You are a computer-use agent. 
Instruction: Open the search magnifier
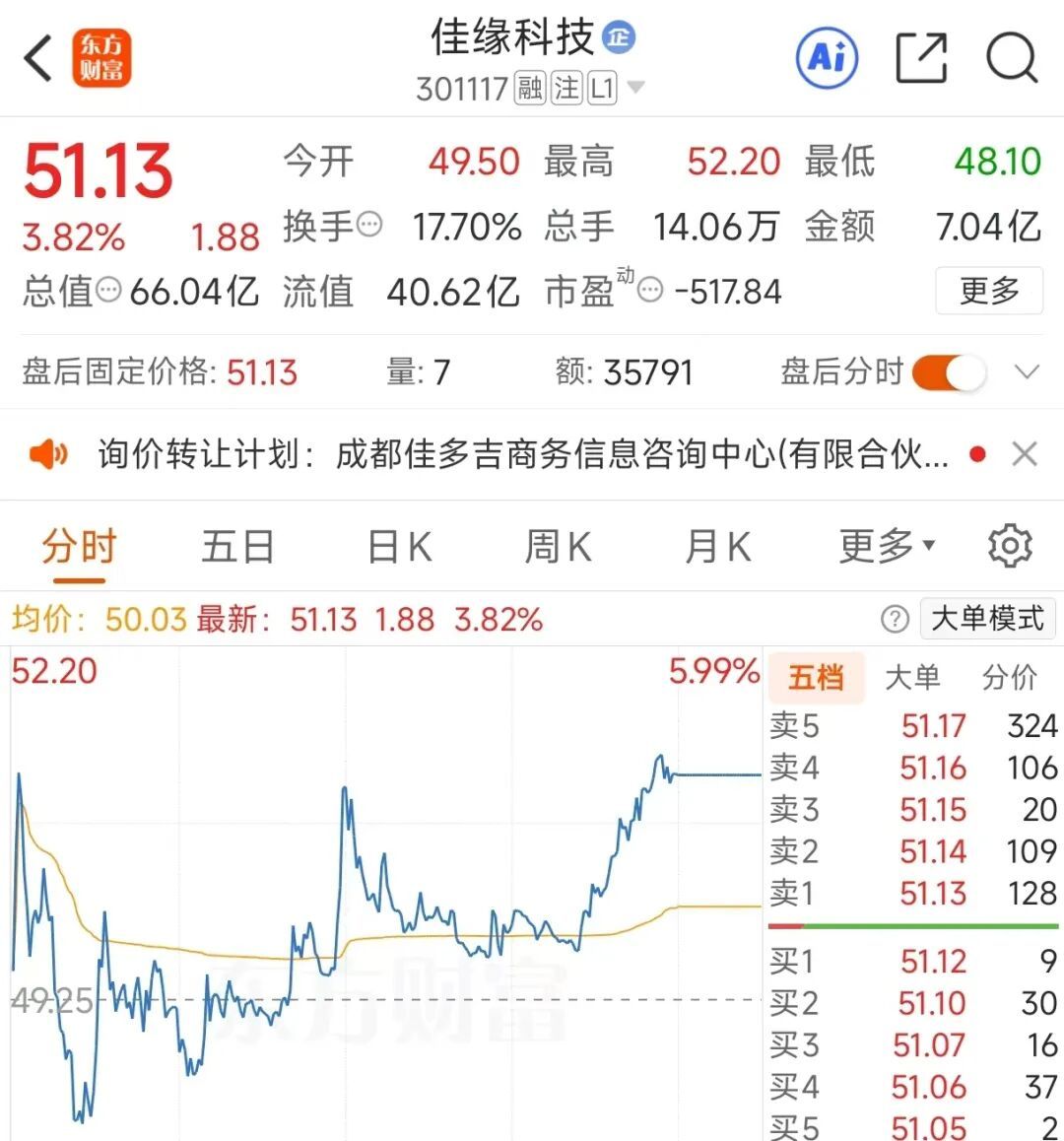pos(1012,58)
